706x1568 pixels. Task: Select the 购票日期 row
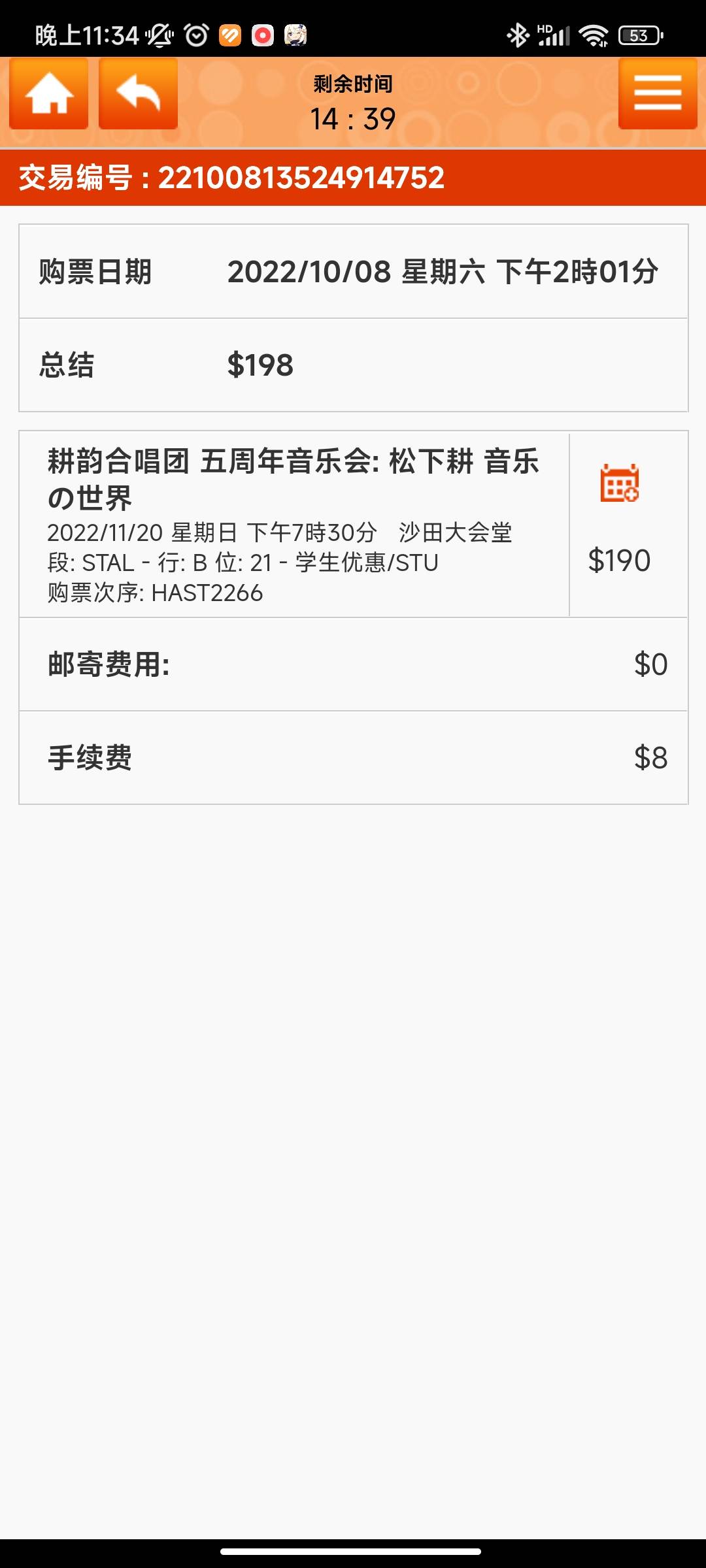tap(353, 273)
